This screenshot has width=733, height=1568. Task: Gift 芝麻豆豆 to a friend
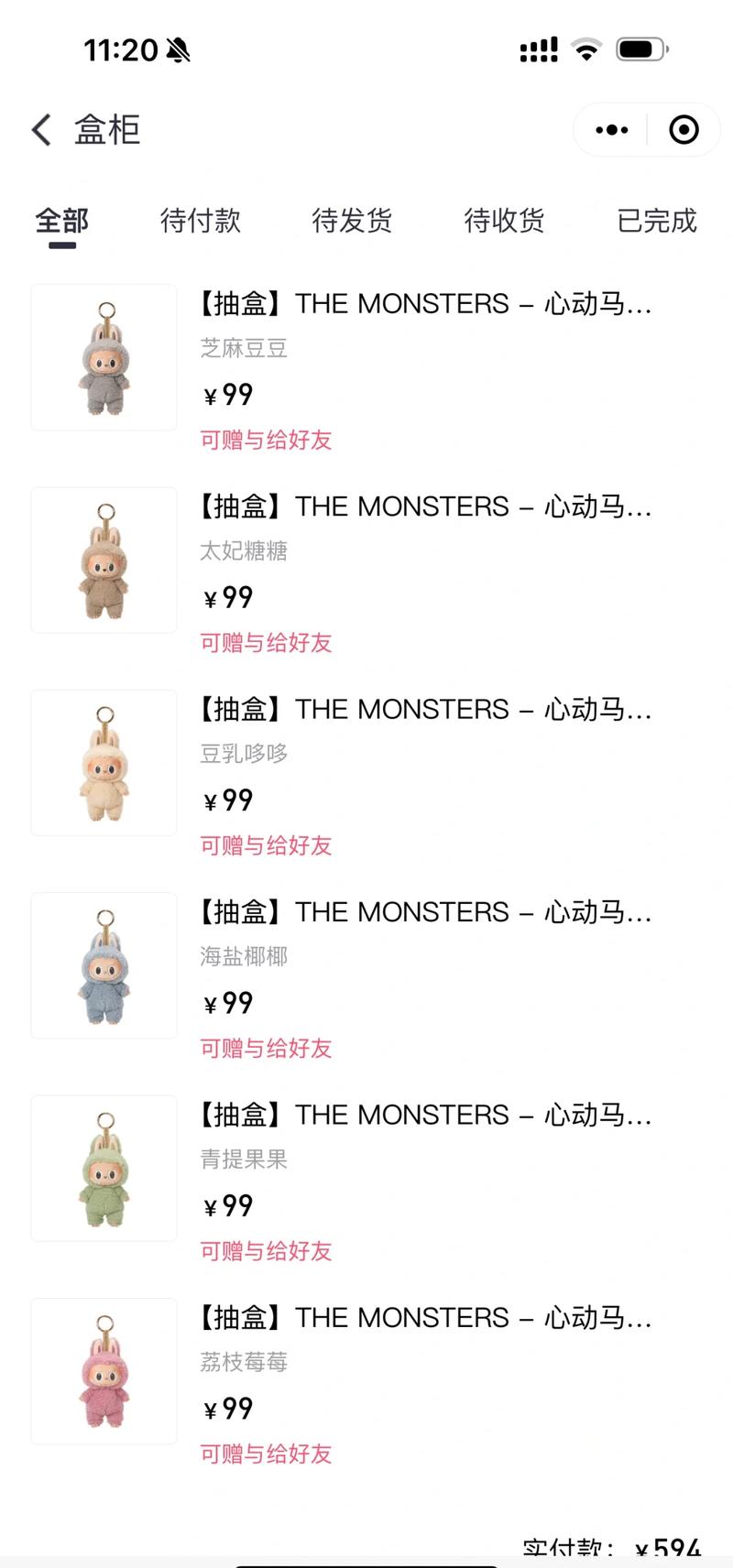pyautogui.click(x=266, y=441)
